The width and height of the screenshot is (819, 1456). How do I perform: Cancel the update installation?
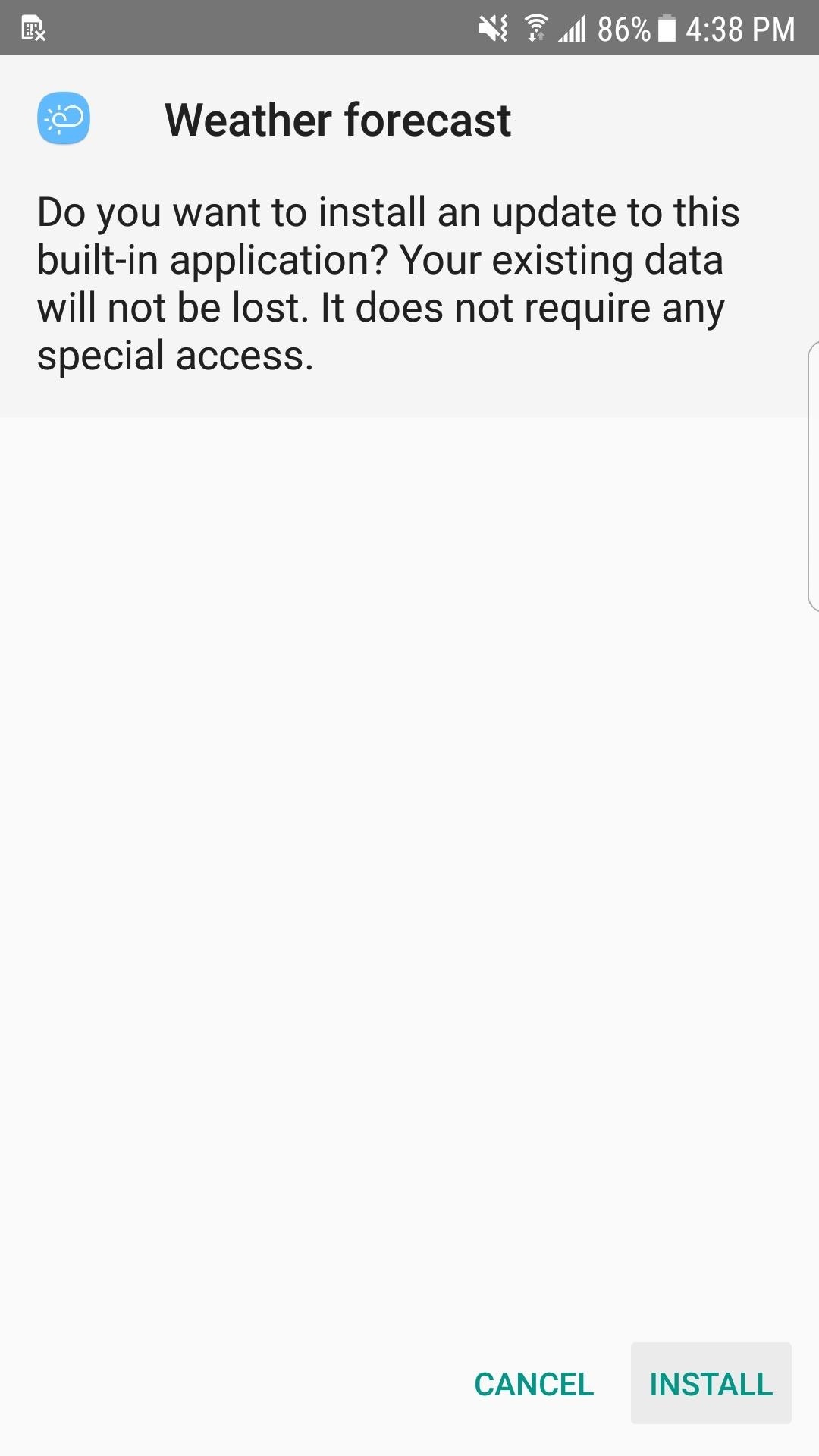(x=534, y=1384)
